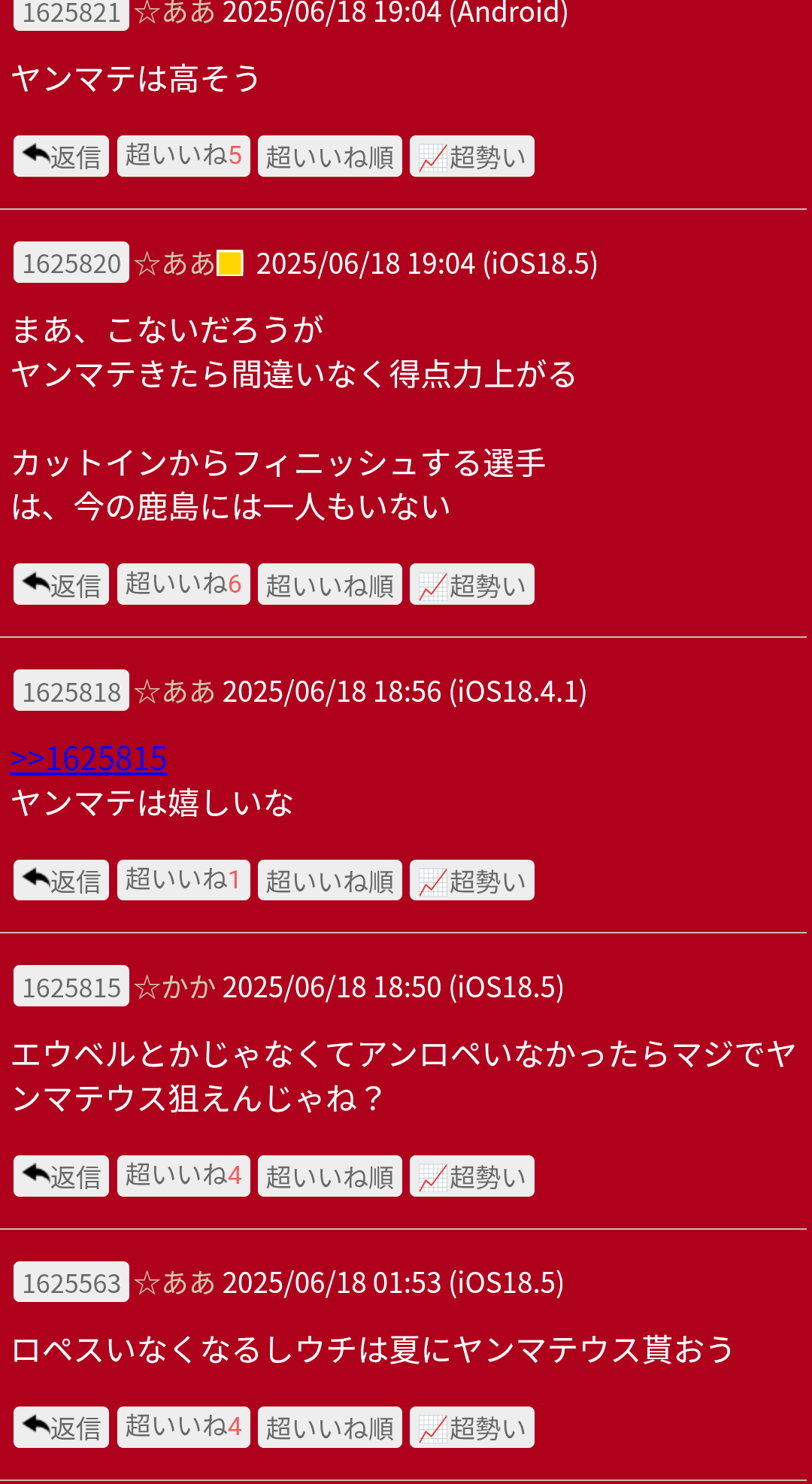Tap 超いいね on post 1625821

(183, 156)
